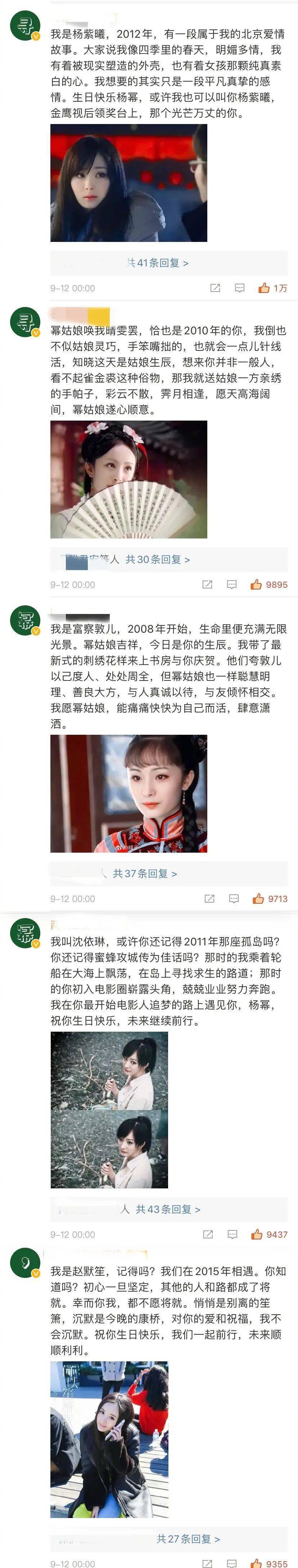The image size is (298, 1568).
Task: Open the 共27条回复 replies link
Action: pyautogui.click(x=188, y=1539)
